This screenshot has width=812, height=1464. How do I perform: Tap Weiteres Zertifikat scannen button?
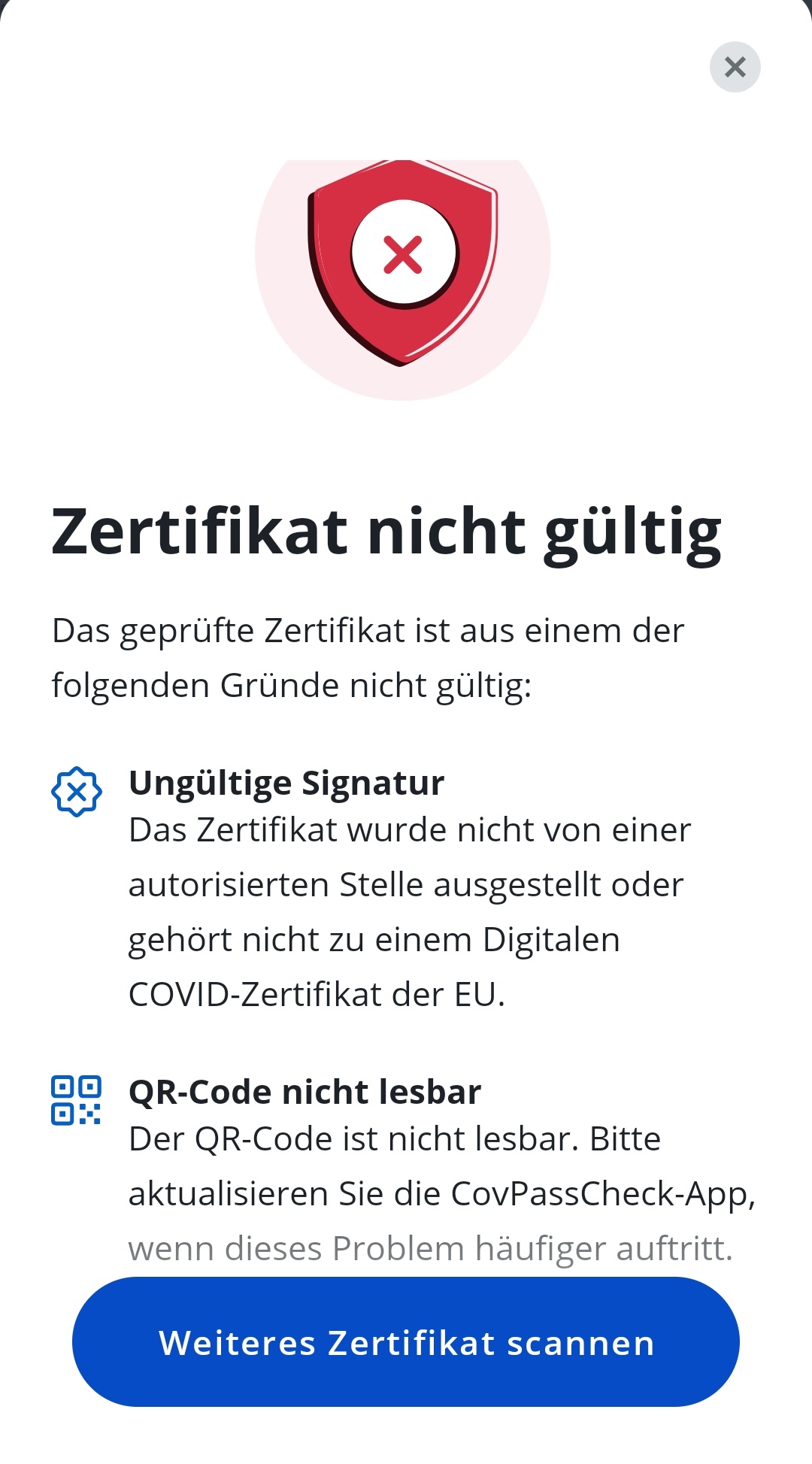(x=406, y=1342)
